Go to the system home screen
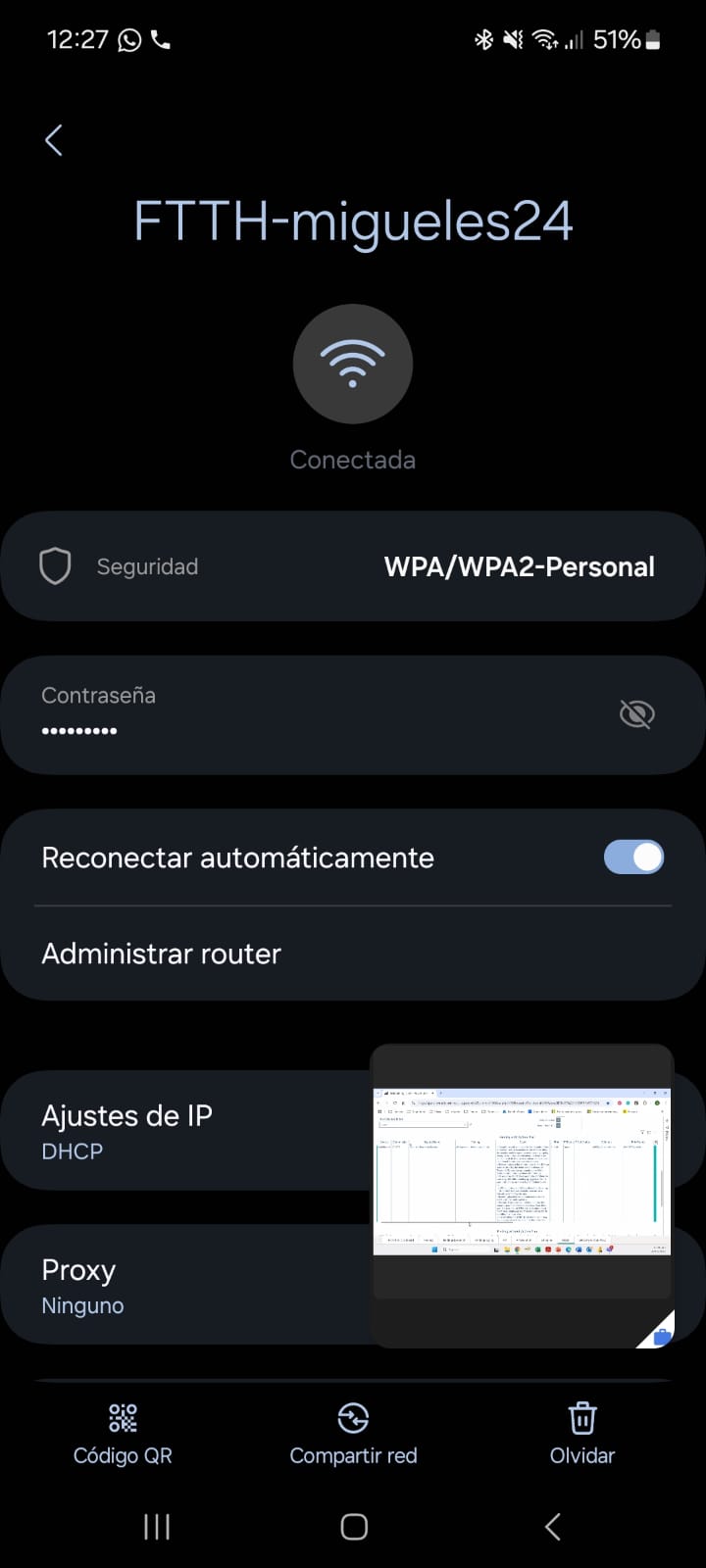This screenshot has width=706, height=1568. point(354,1526)
